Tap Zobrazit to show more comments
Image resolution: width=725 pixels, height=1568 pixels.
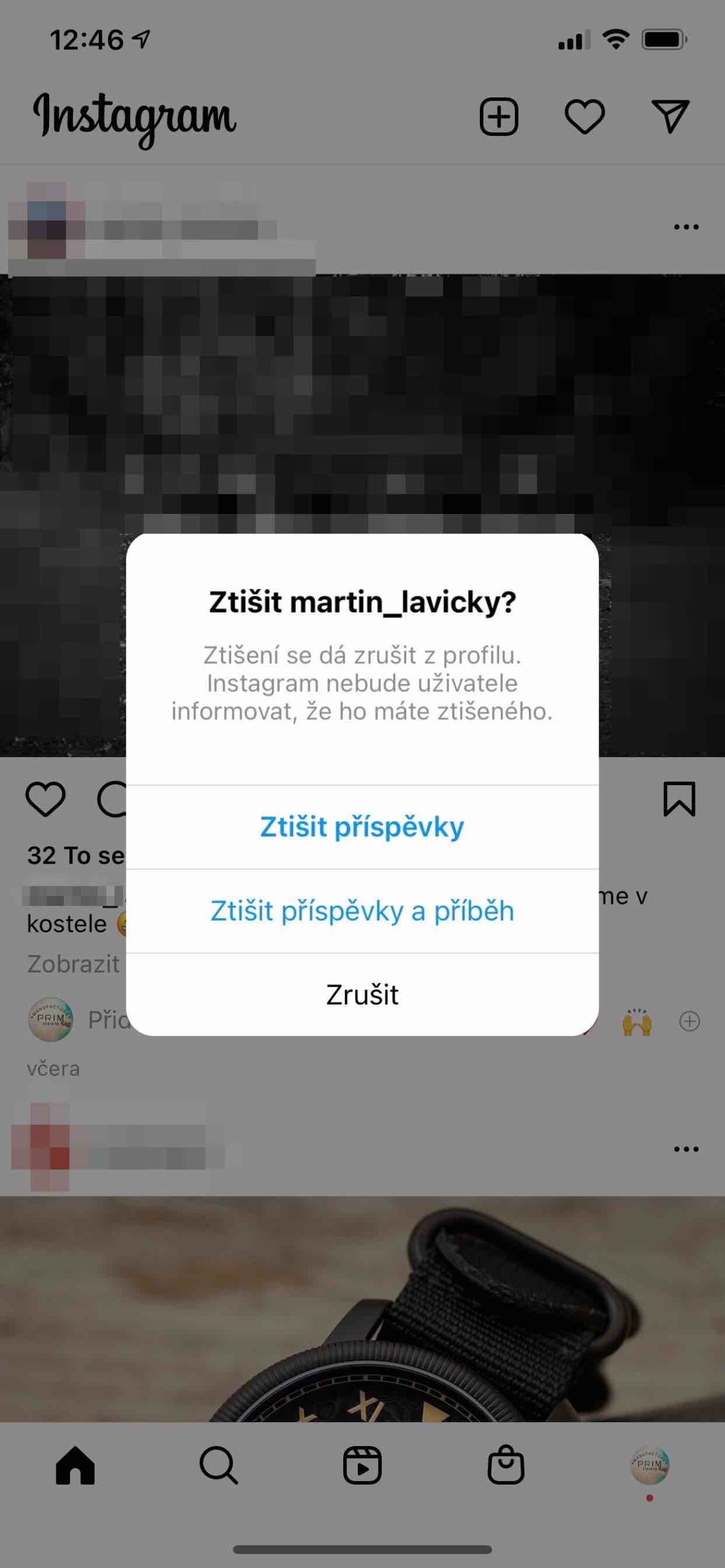74,964
